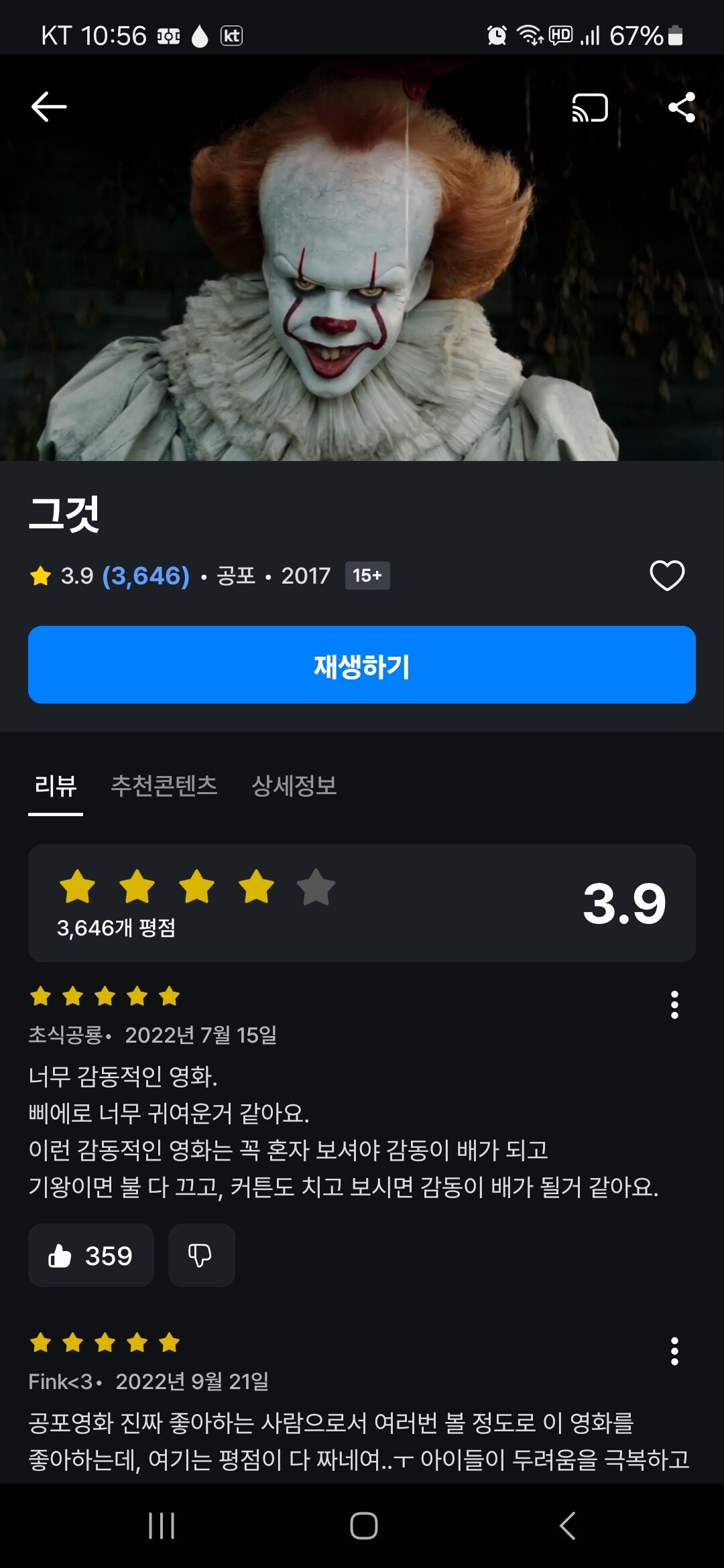The height and width of the screenshot is (1568, 724).
Task: Open the overflow menu on Fink<3's review
Action: click(674, 1352)
